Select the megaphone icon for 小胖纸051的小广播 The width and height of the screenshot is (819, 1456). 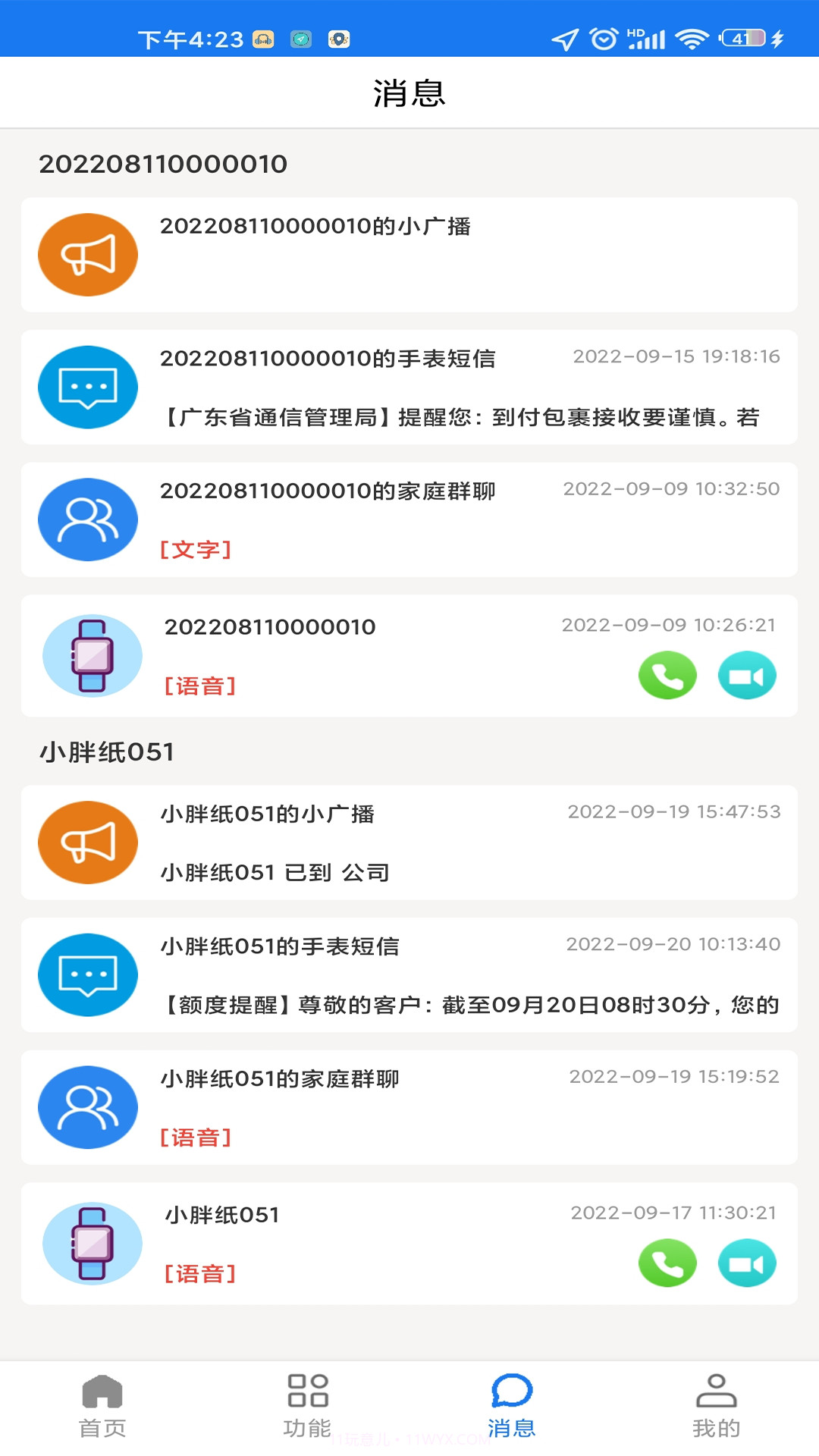pos(87,842)
